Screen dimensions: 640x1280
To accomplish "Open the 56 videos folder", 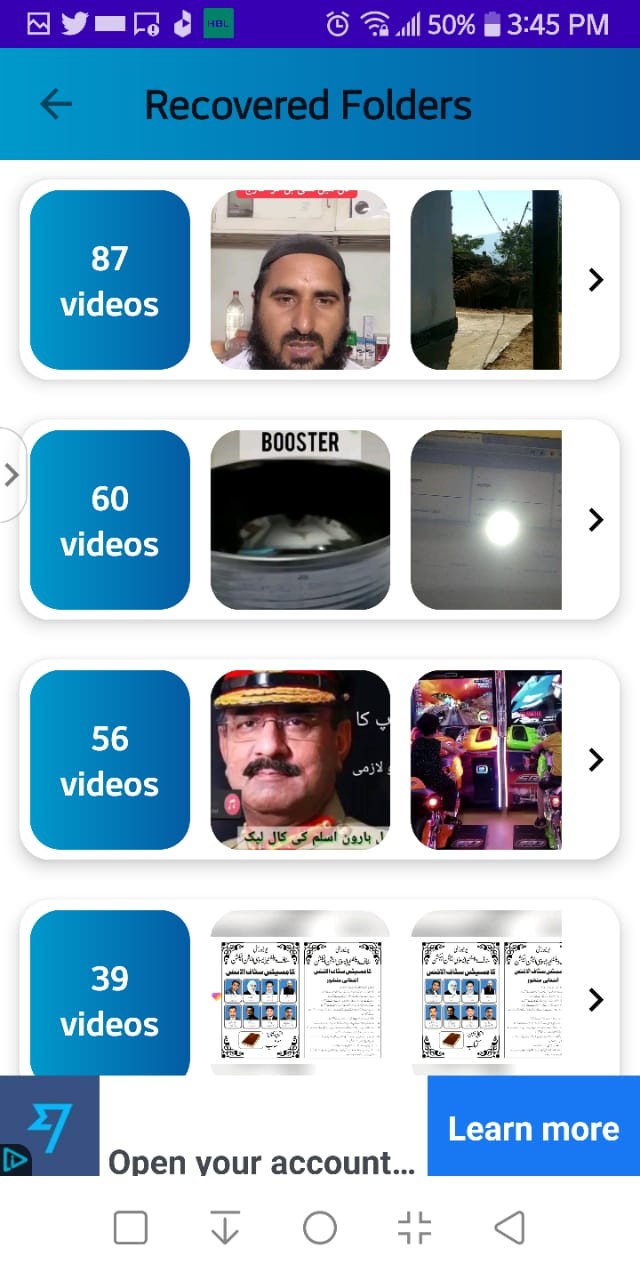I will point(110,760).
